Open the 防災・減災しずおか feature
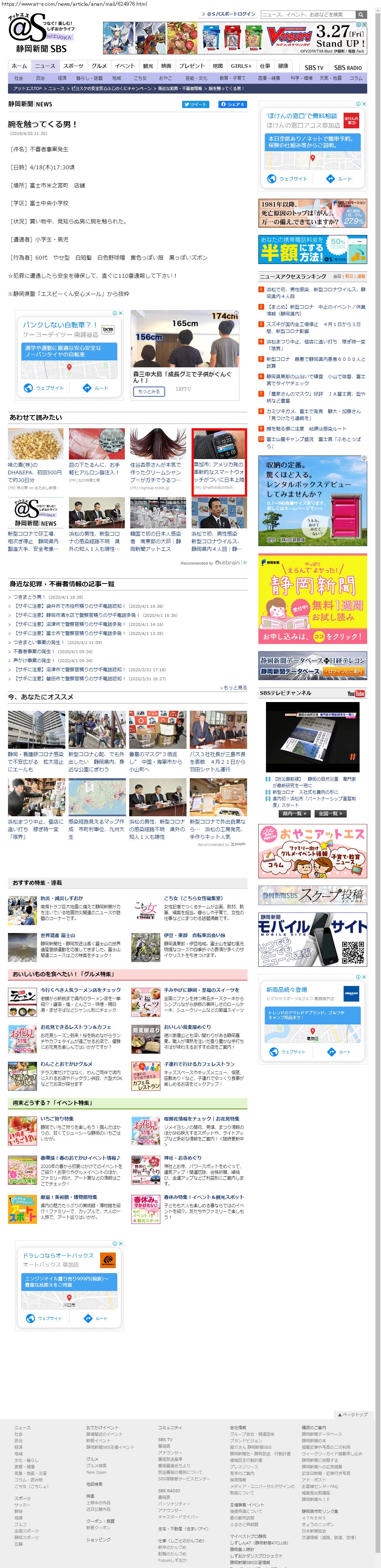This screenshot has width=381, height=1568. point(61,898)
